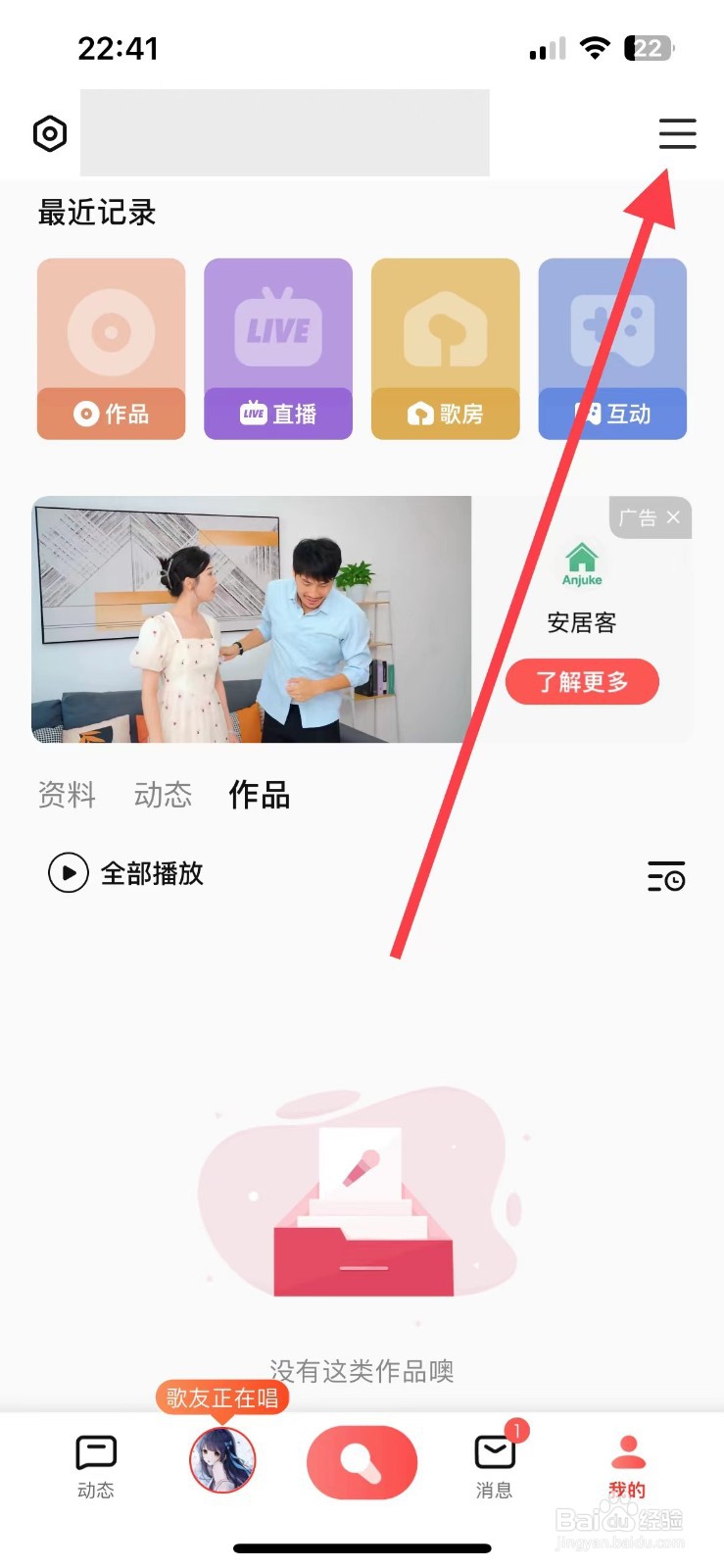Open the 互动 interaction section
Viewport: 724px width, 1568px height.
coord(611,348)
